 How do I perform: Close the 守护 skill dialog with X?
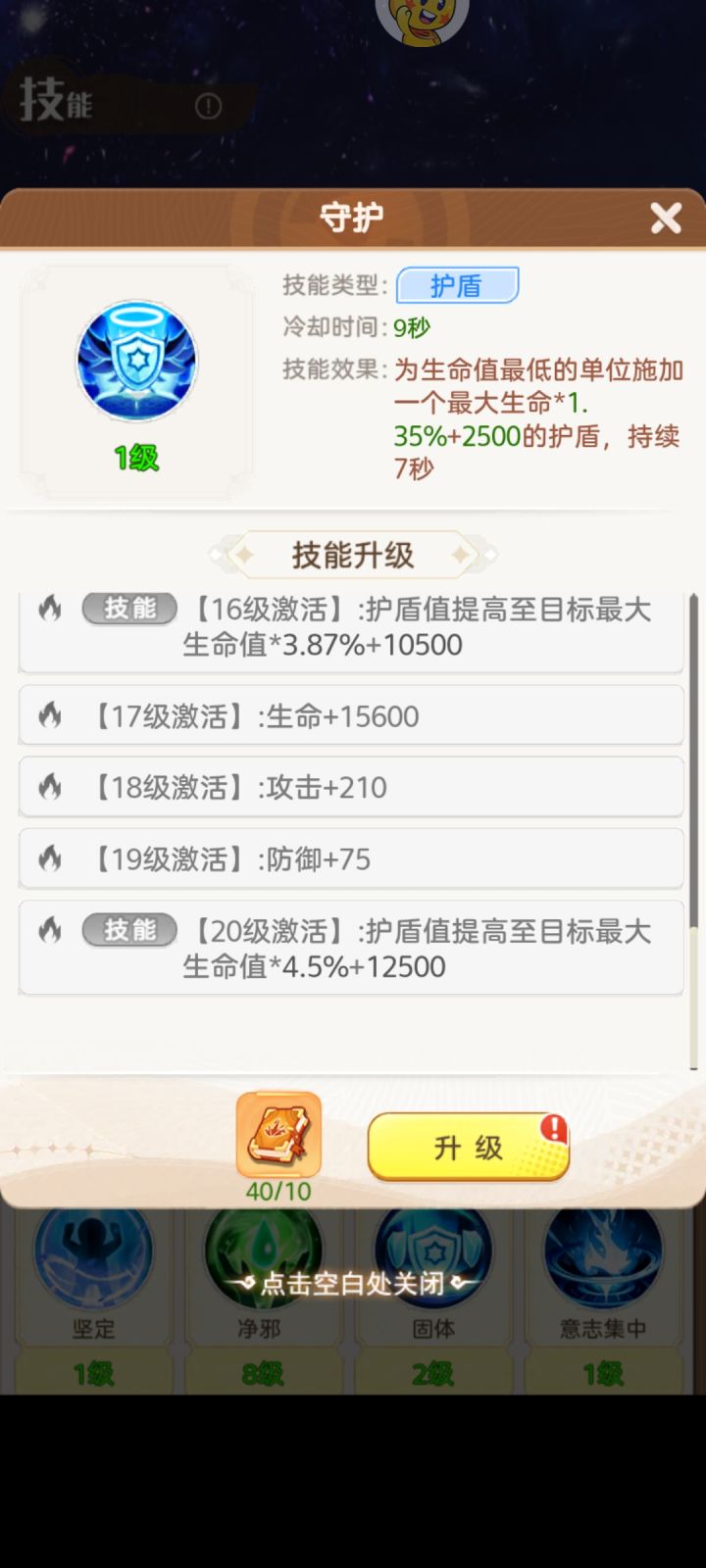coord(665,218)
